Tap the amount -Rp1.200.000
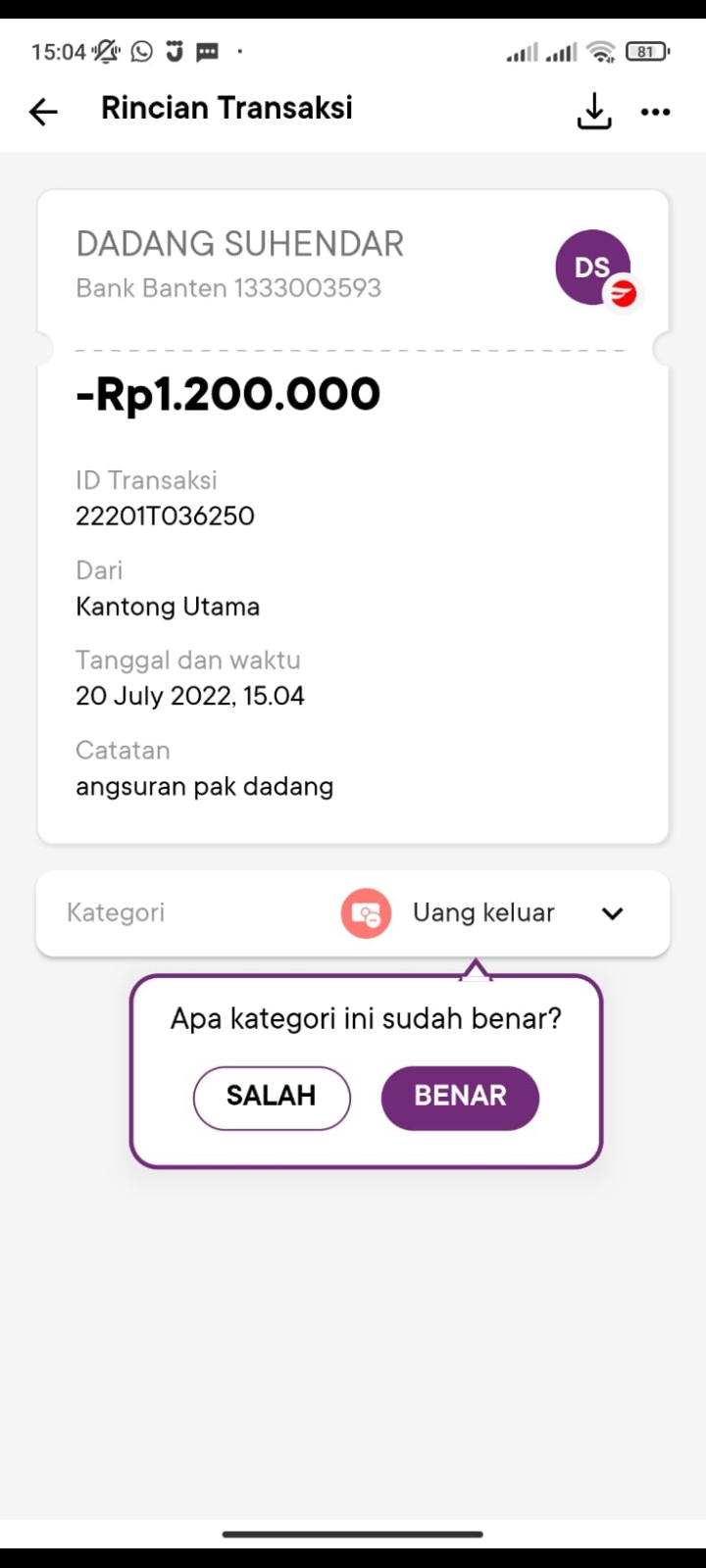The height and width of the screenshot is (1568, 706). pyautogui.click(x=228, y=394)
